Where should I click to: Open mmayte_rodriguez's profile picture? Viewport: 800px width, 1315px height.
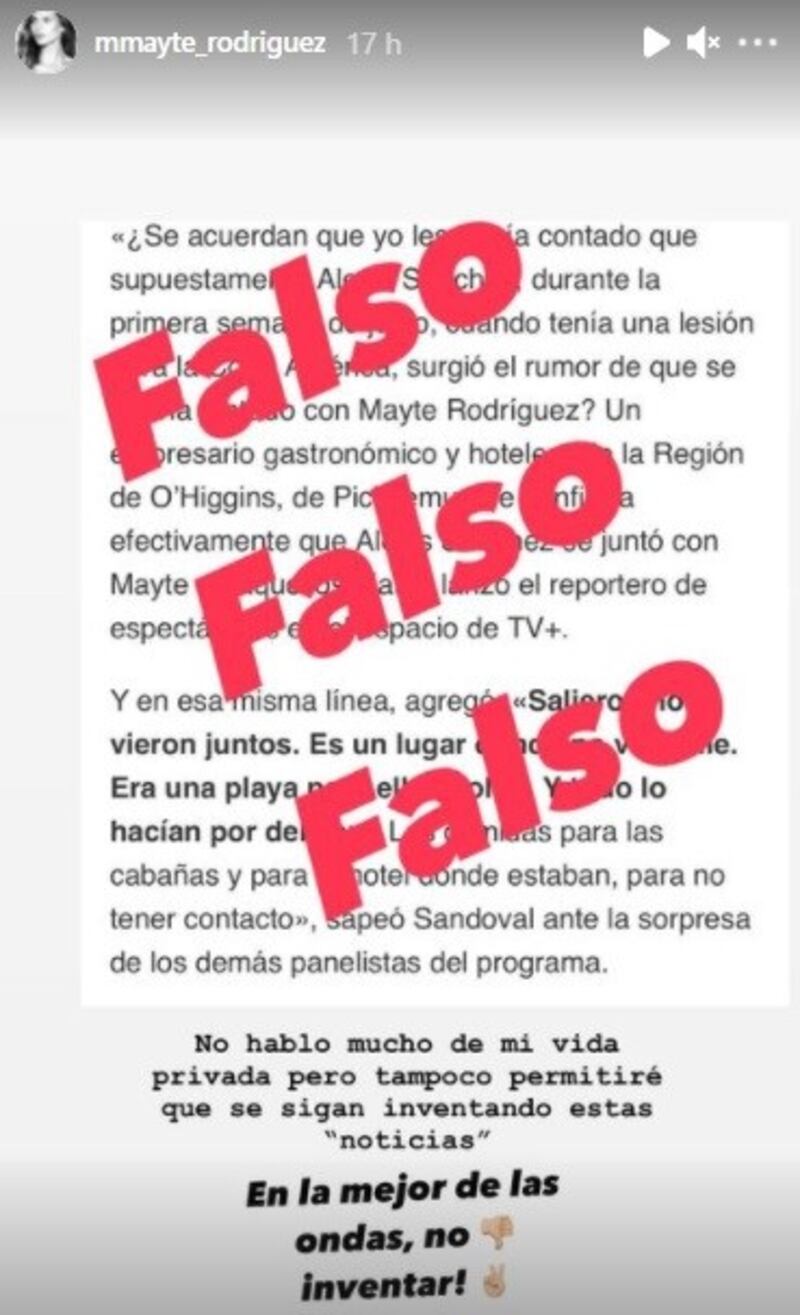45,43
